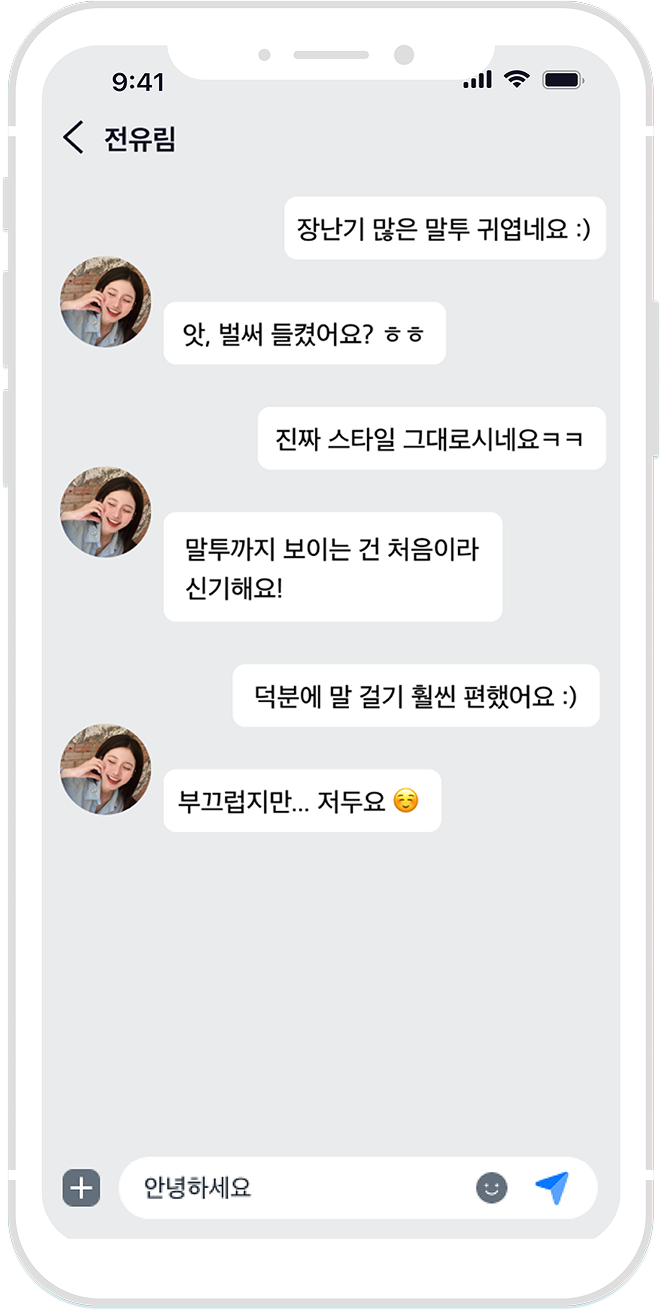Go back from the 전유림 chat
The height and width of the screenshot is (1311, 661).
[x=73, y=138]
